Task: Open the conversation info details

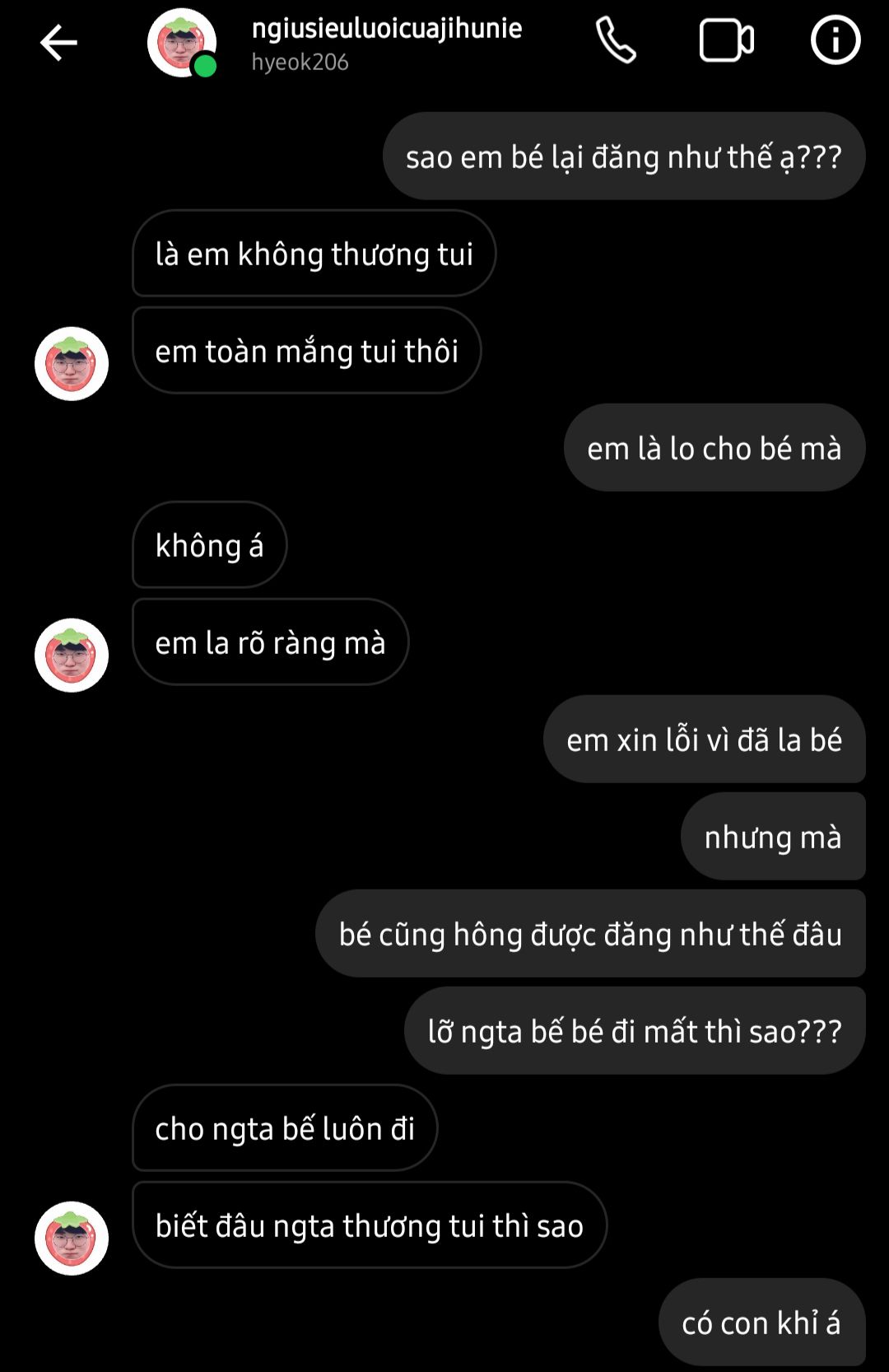Action: click(835, 41)
